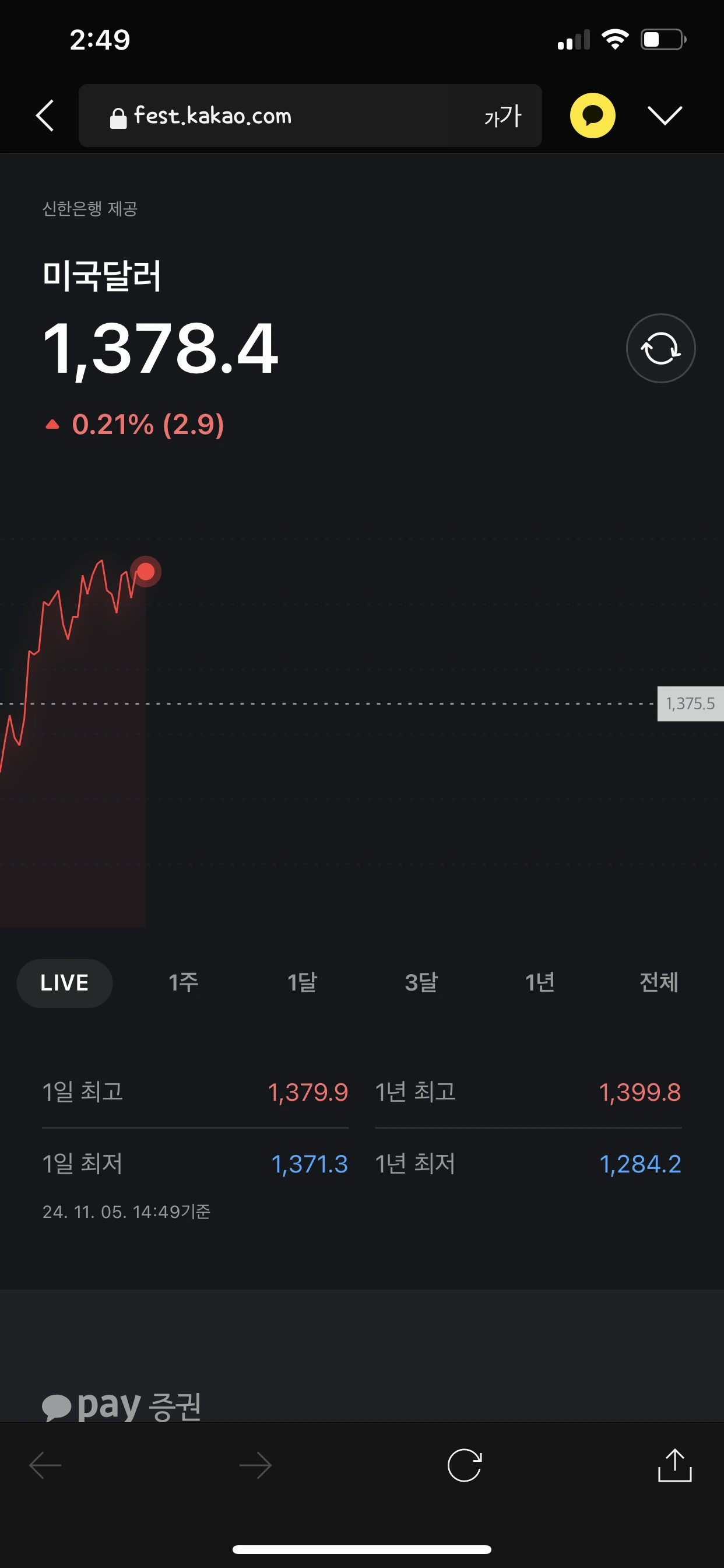Go back from the in-app browser
The image size is (724, 1568).
tap(45, 116)
